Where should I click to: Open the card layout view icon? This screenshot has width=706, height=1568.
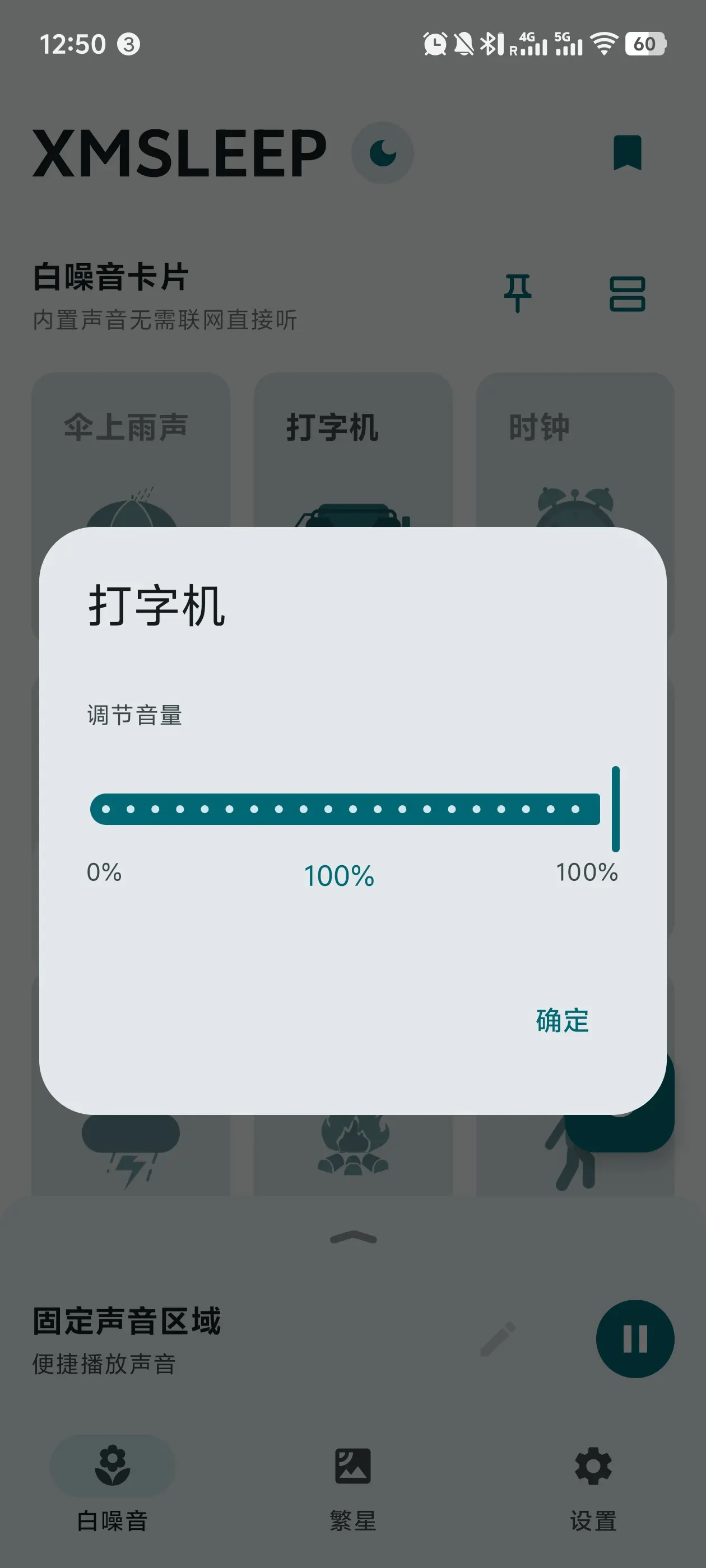click(629, 295)
